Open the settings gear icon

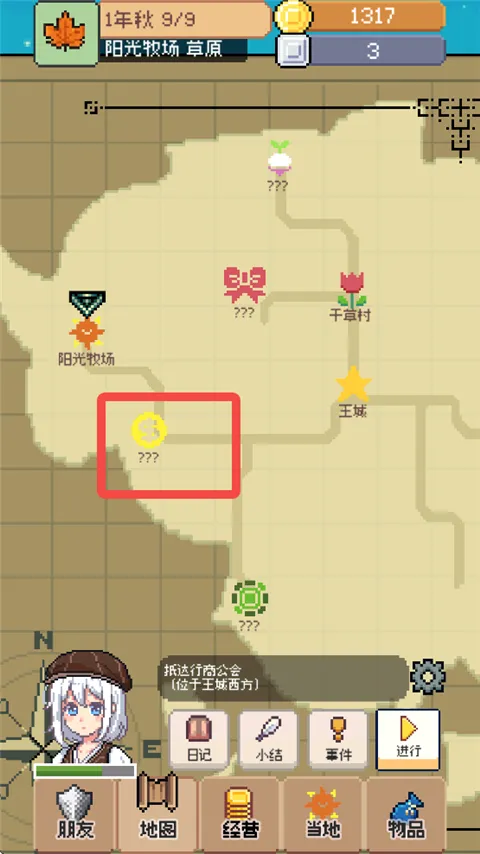point(428,677)
